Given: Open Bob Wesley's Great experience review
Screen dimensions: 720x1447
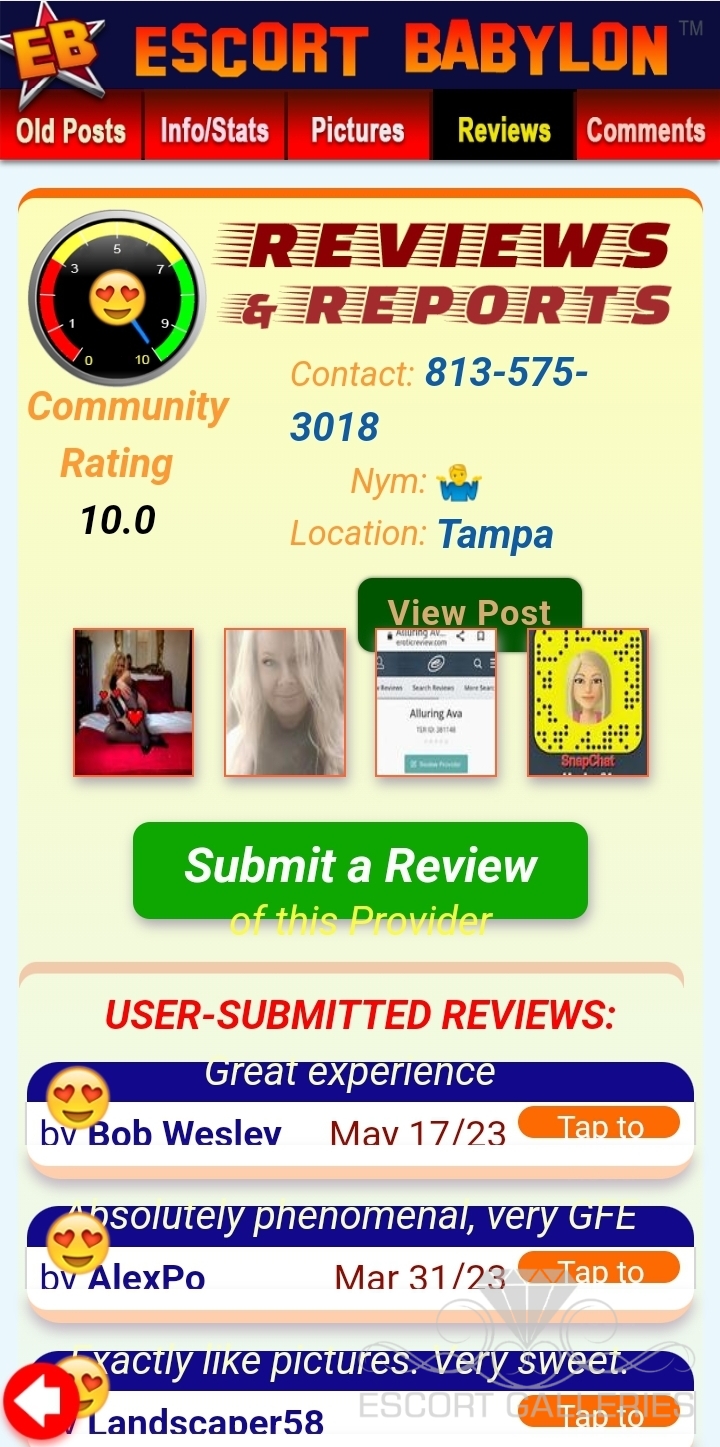Looking at the screenshot, I should (350, 1074).
